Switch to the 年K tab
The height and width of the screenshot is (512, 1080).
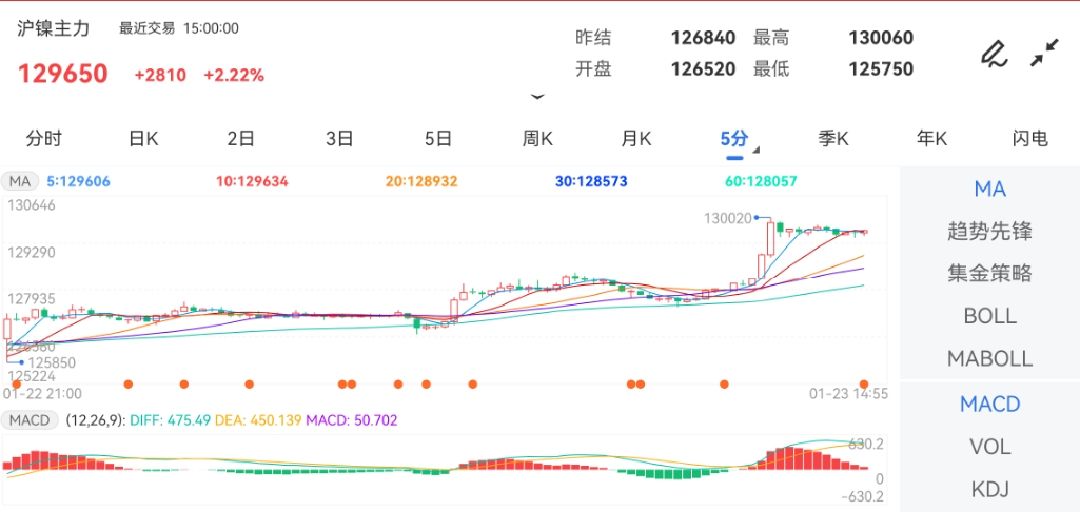pos(931,139)
